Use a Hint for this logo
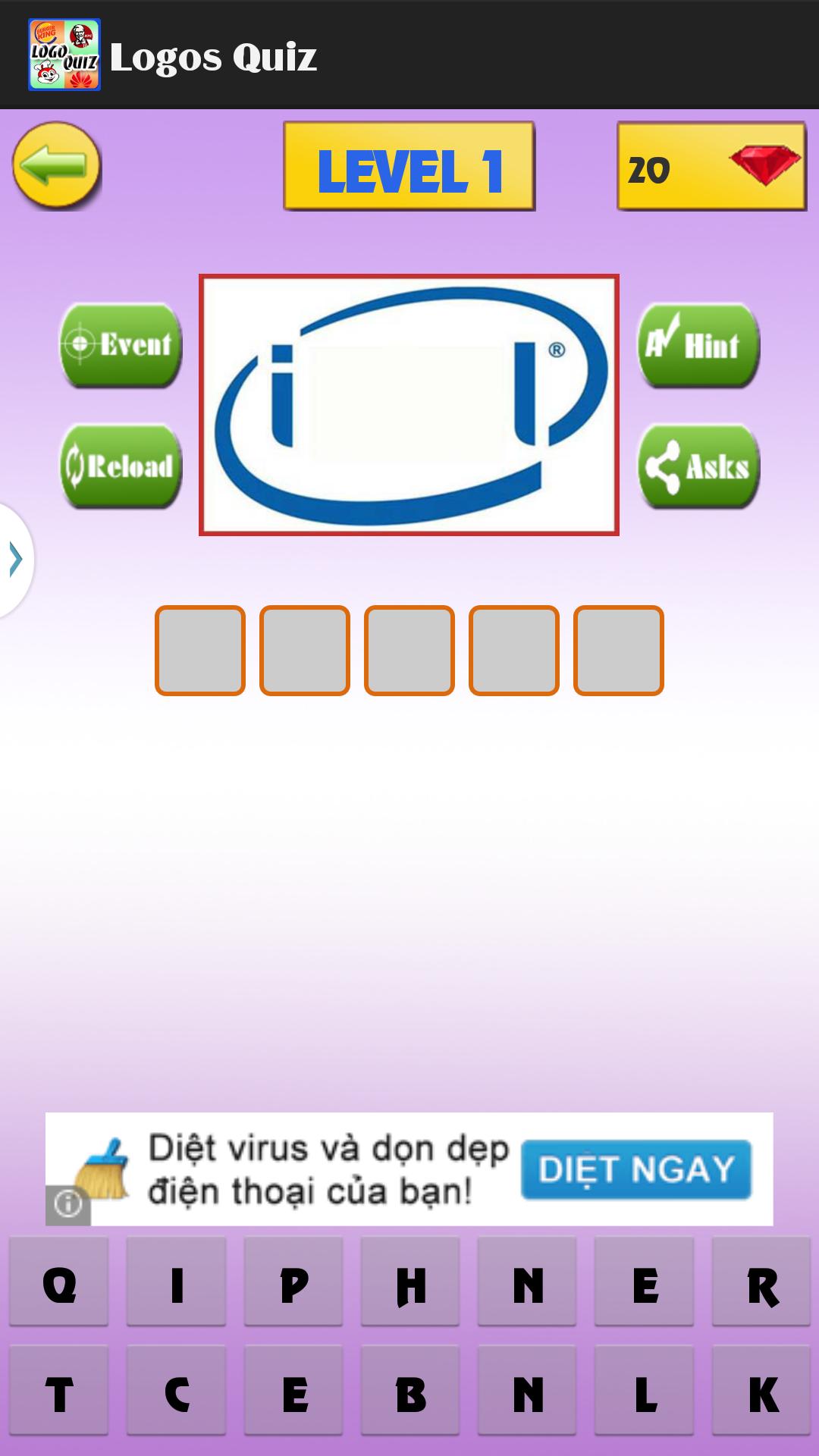819x1456 pixels. coord(698,345)
